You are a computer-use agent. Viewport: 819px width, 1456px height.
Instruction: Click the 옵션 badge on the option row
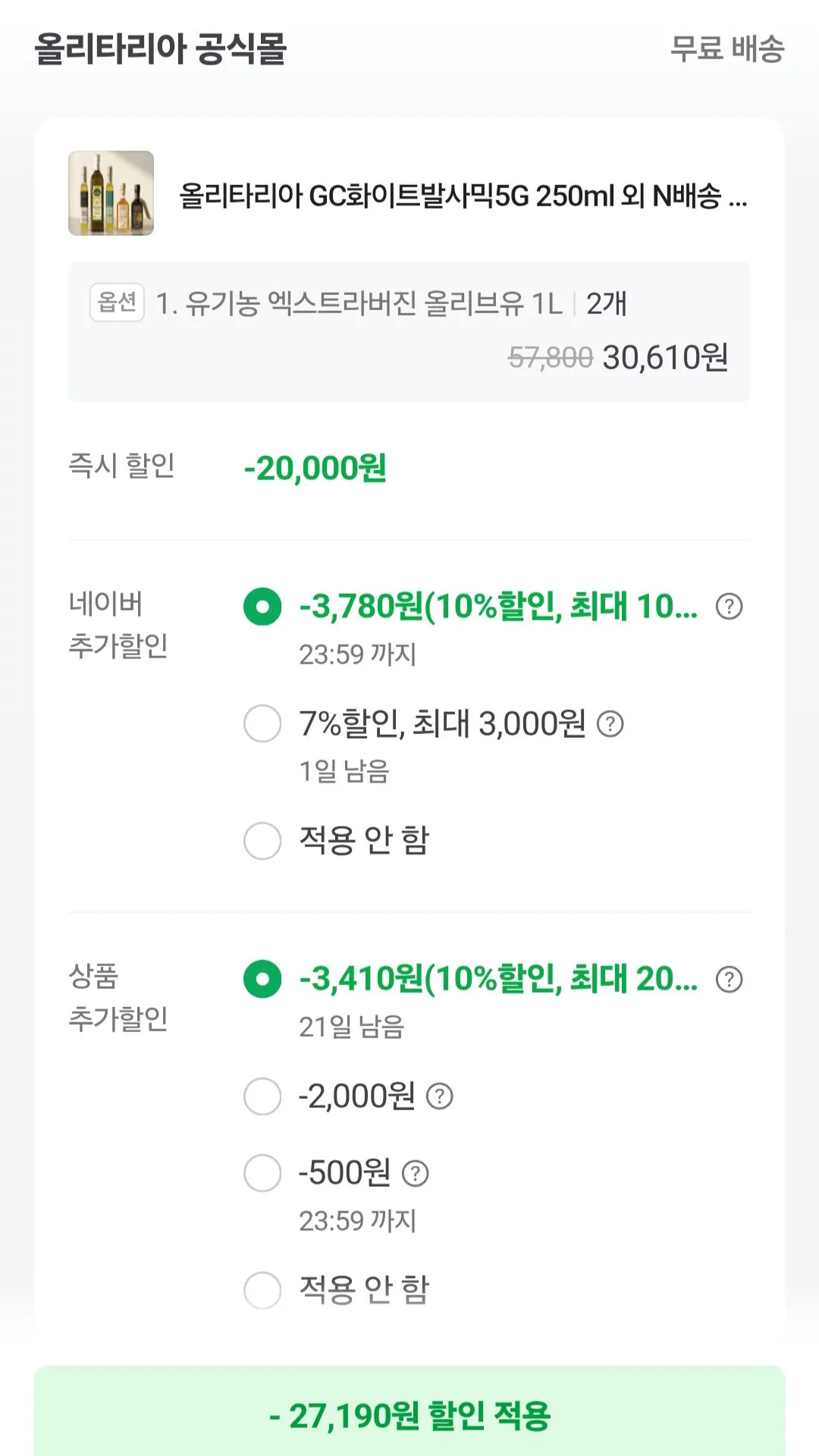(x=116, y=301)
